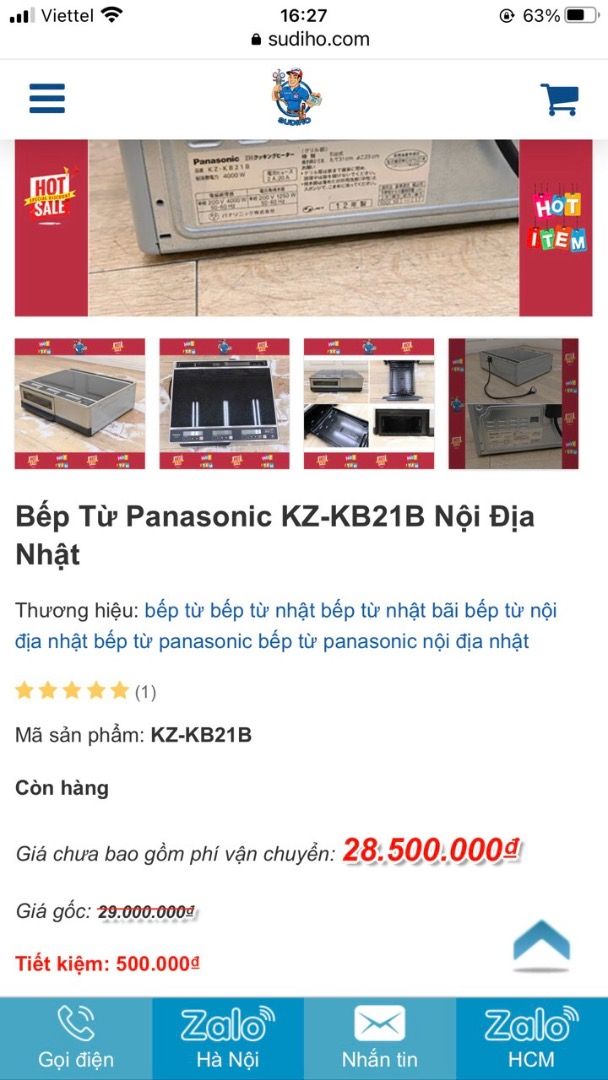Call the shop via Gọi điện

click(x=76, y=1038)
